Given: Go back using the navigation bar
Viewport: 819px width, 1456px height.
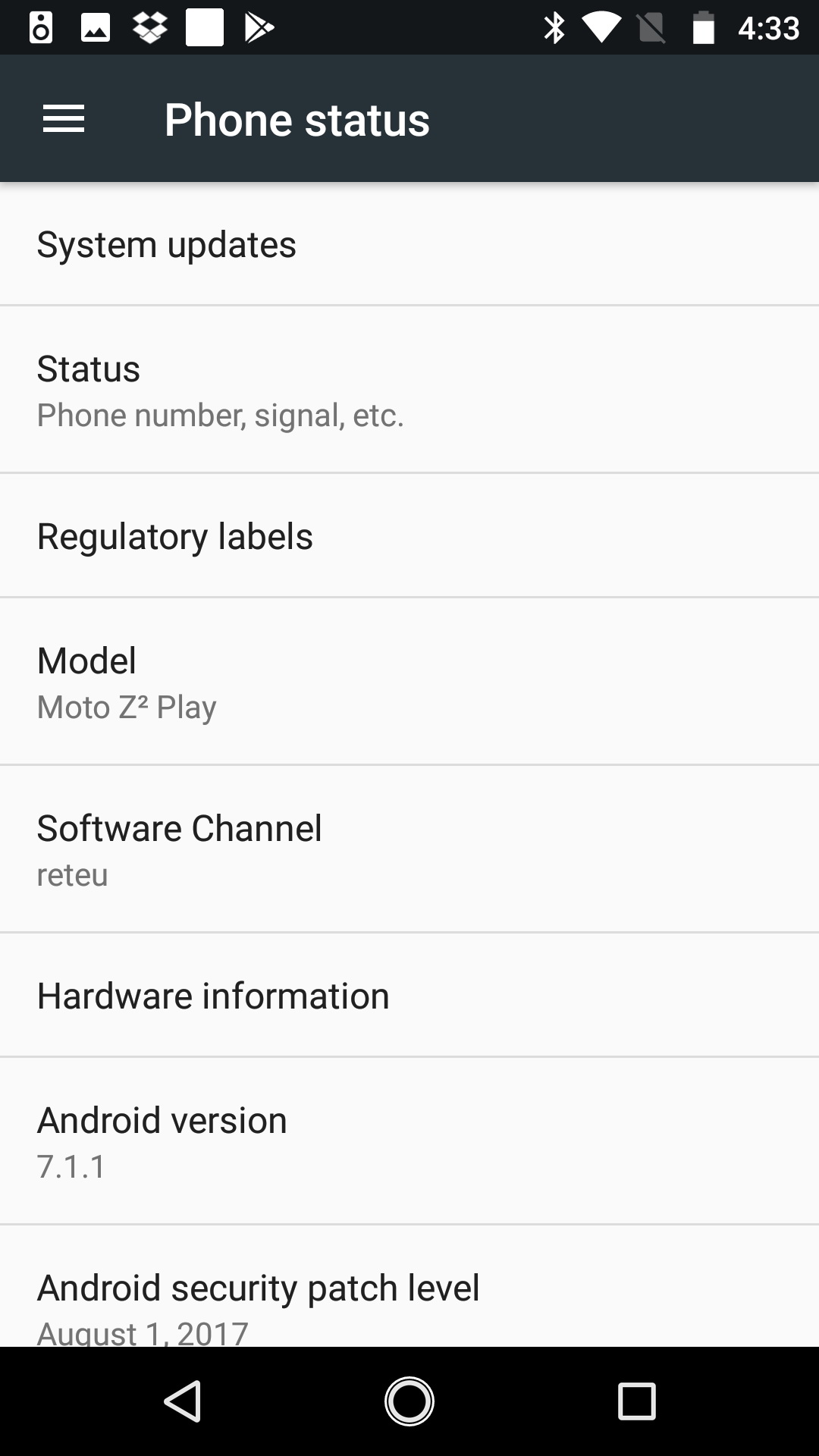Looking at the screenshot, I should [x=182, y=1401].
